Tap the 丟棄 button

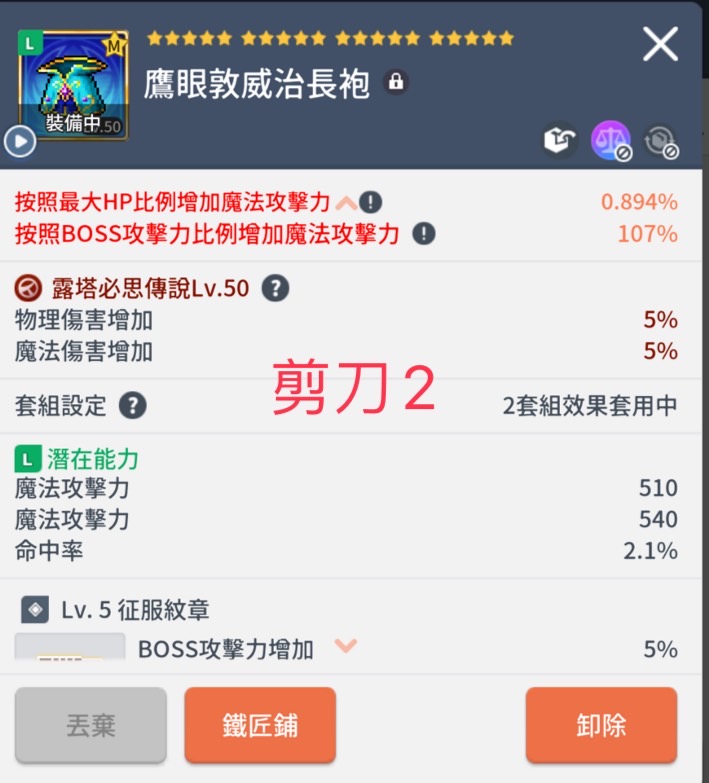coord(91,725)
